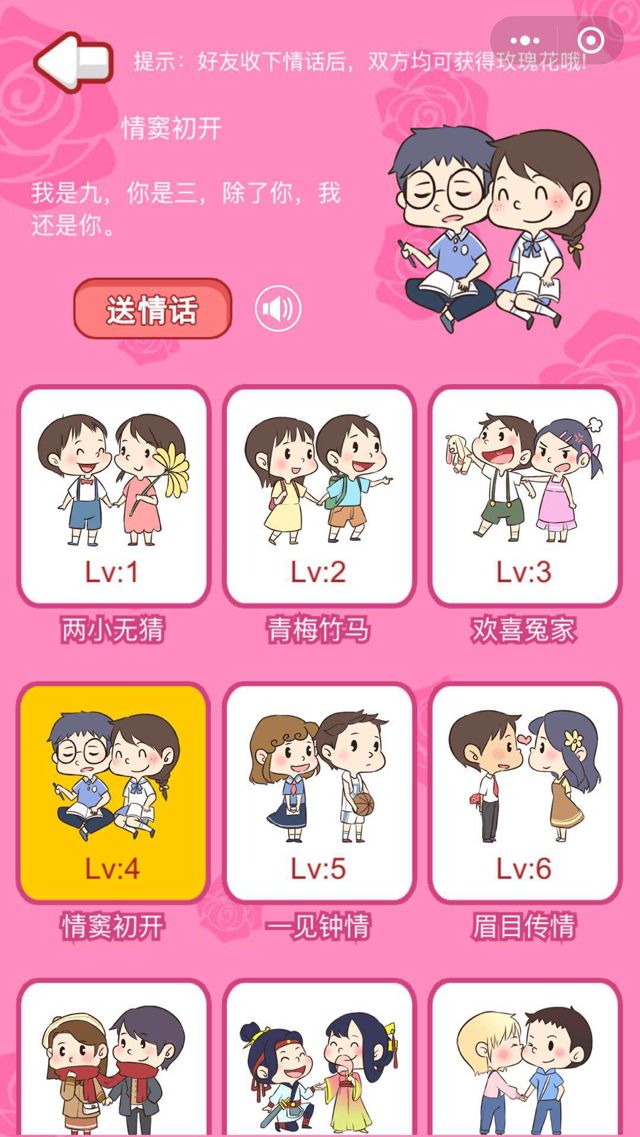This screenshot has width=640, height=1137.
Task: Open the card with the red-scarf couple
Action: pos(113,1060)
